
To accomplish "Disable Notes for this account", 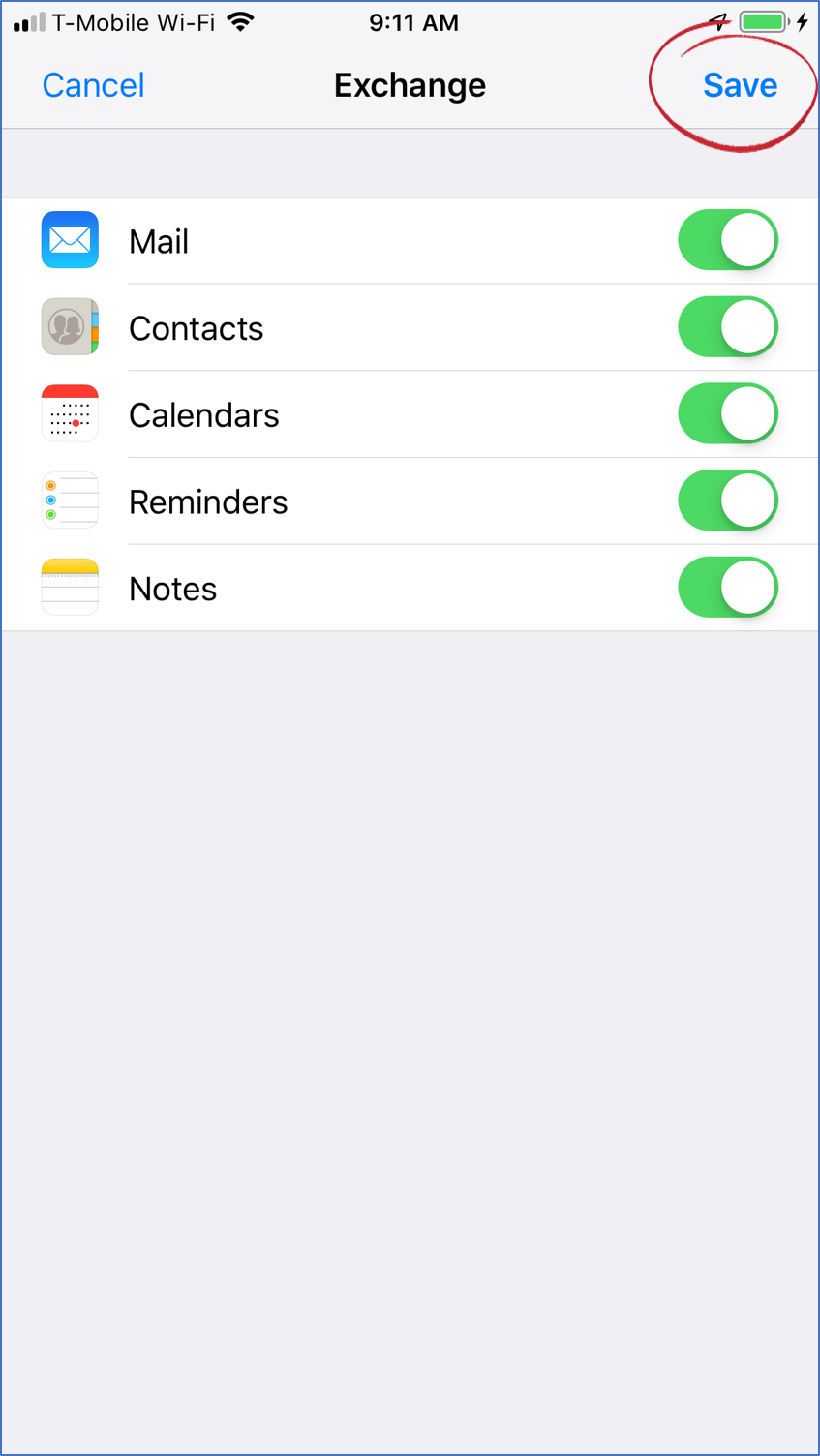I will click(728, 588).
